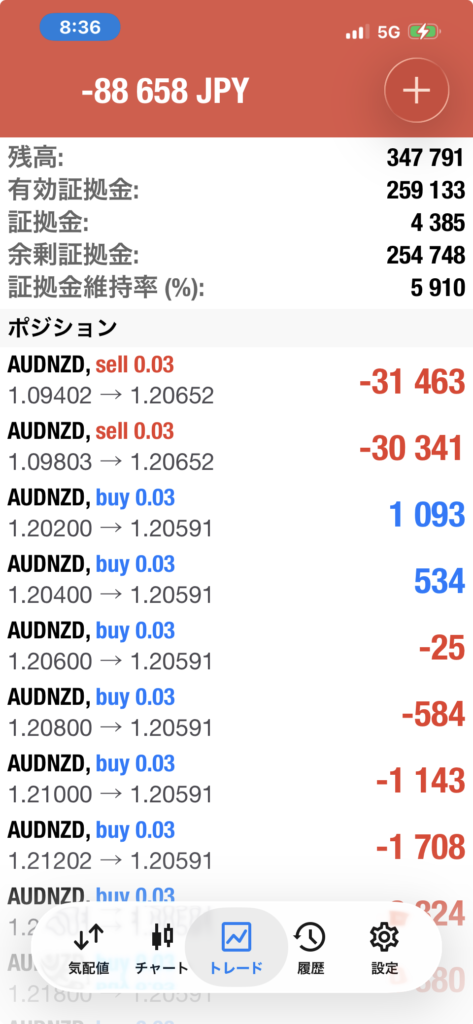Viewport: 473px width, 1024px height.
Task: Open the チャート tab
Action: click(x=161, y=950)
